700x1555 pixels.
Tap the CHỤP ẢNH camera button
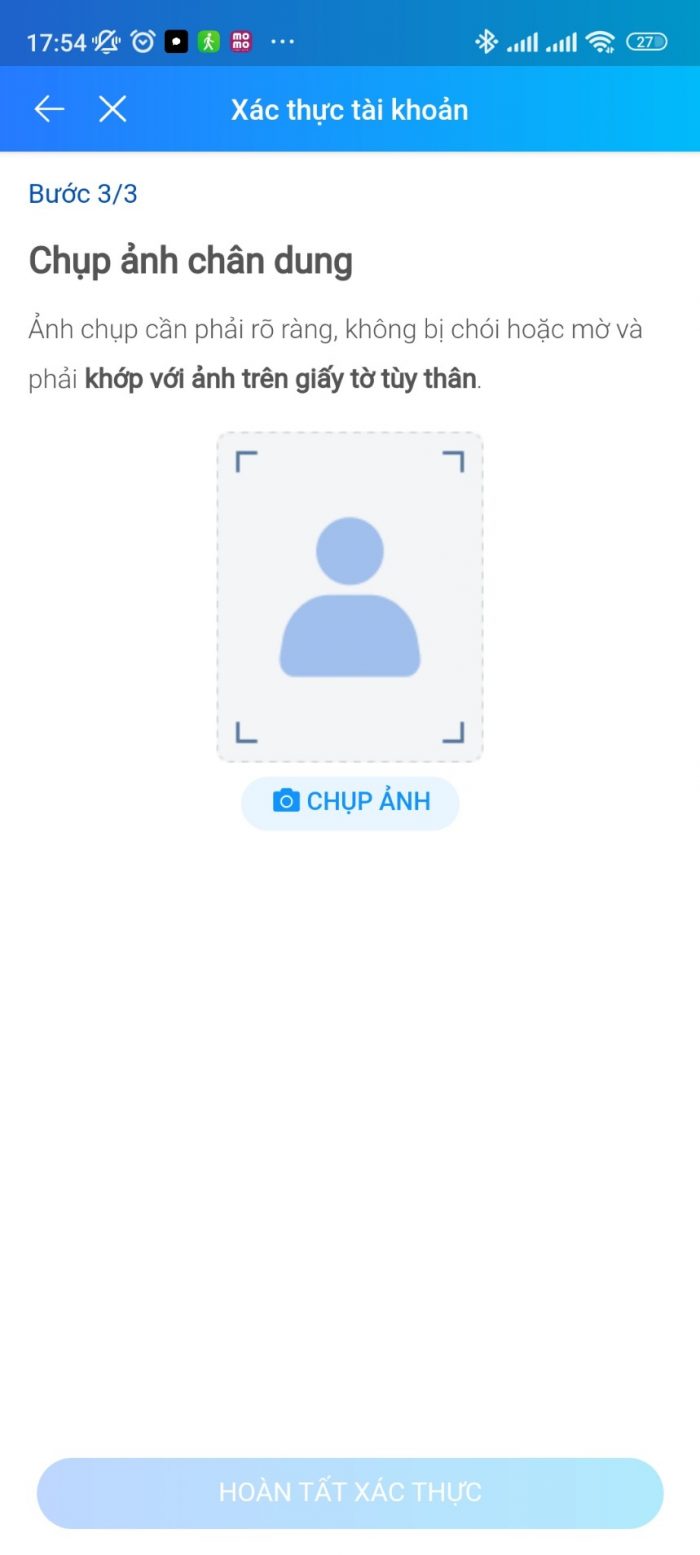pyautogui.click(x=350, y=802)
